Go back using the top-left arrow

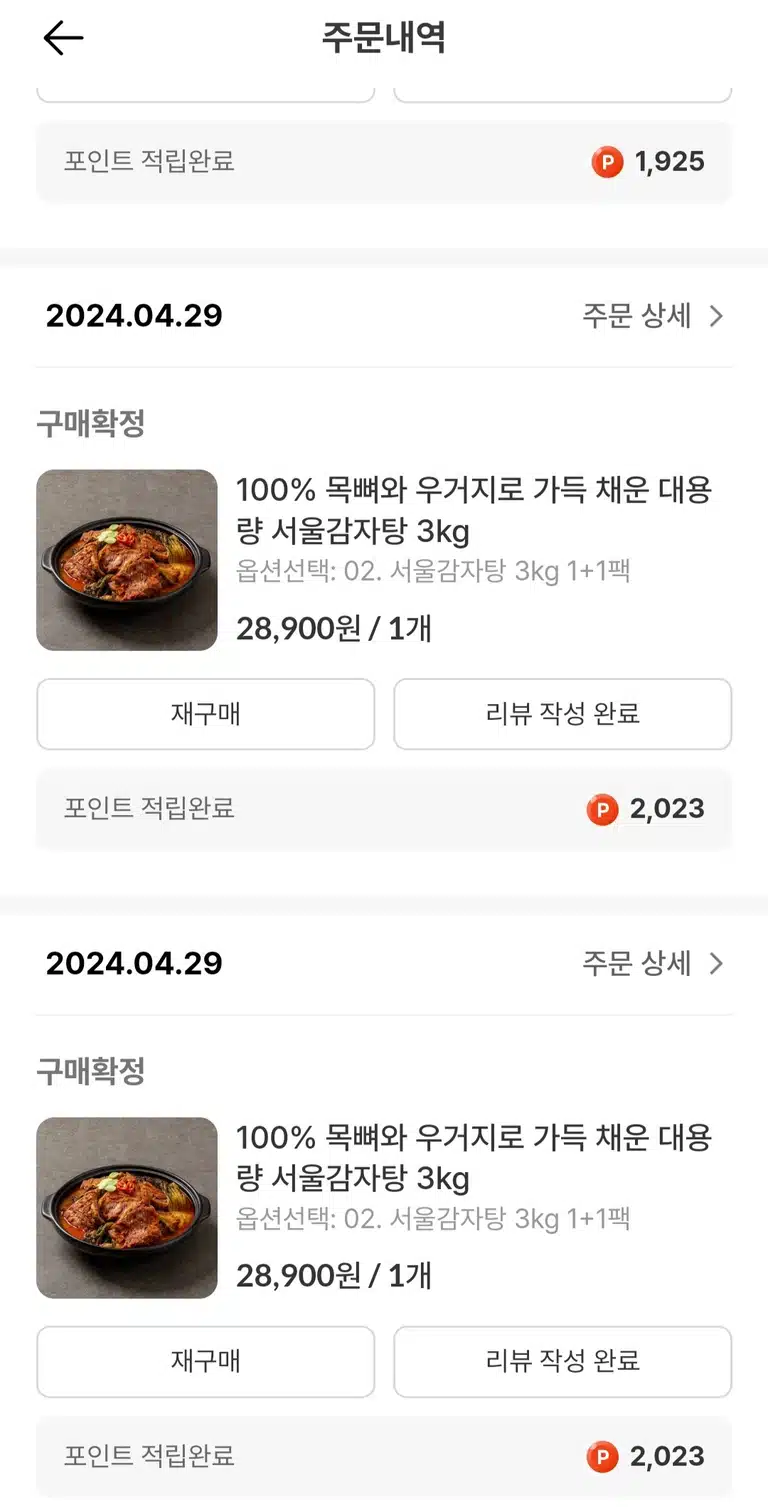point(63,38)
